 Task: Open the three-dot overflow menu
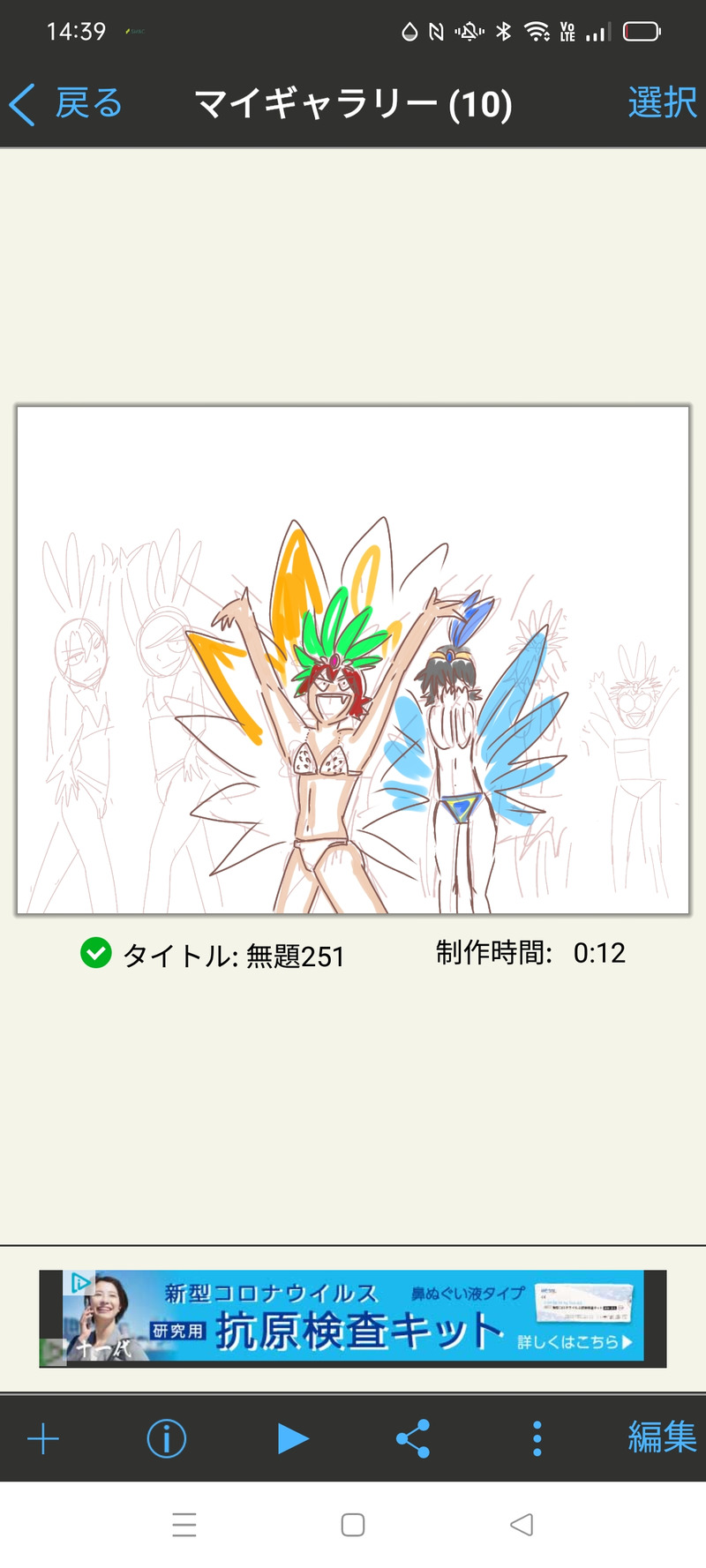[537, 1439]
